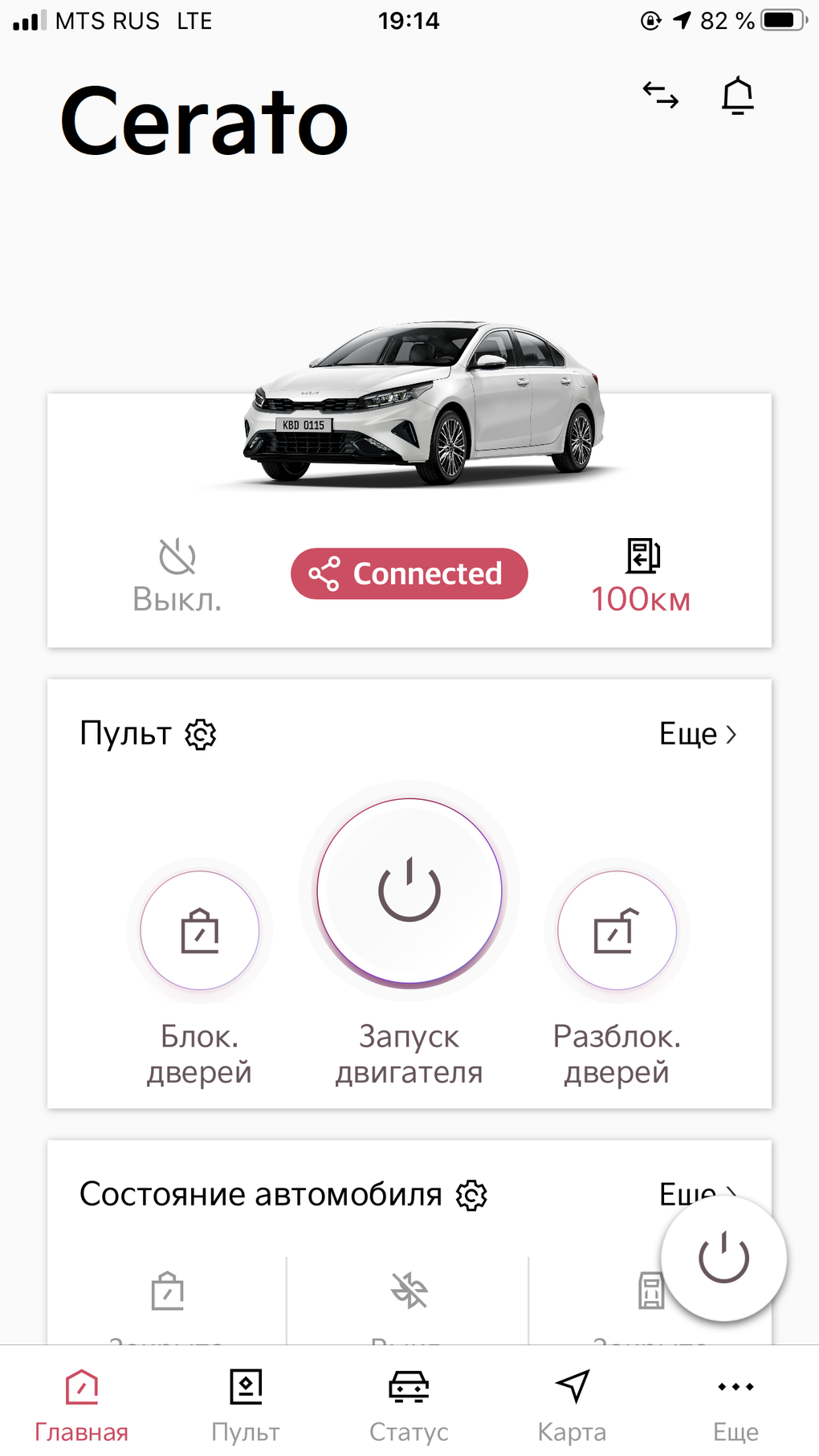The height and width of the screenshot is (1456, 819).
Task: Select the vehicle switch arrows icon
Action: pos(660,95)
